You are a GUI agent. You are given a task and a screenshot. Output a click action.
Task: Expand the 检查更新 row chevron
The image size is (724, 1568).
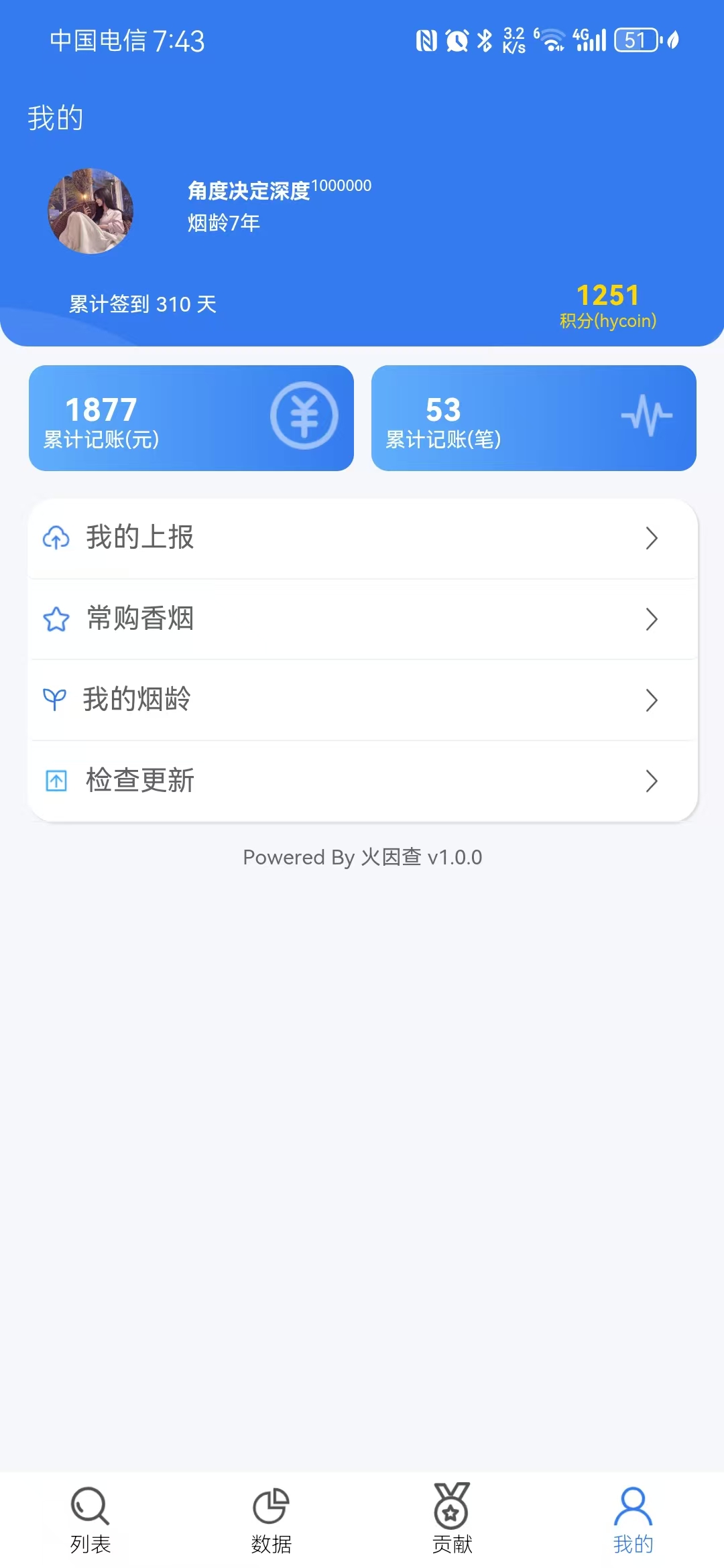tap(651, 781)
